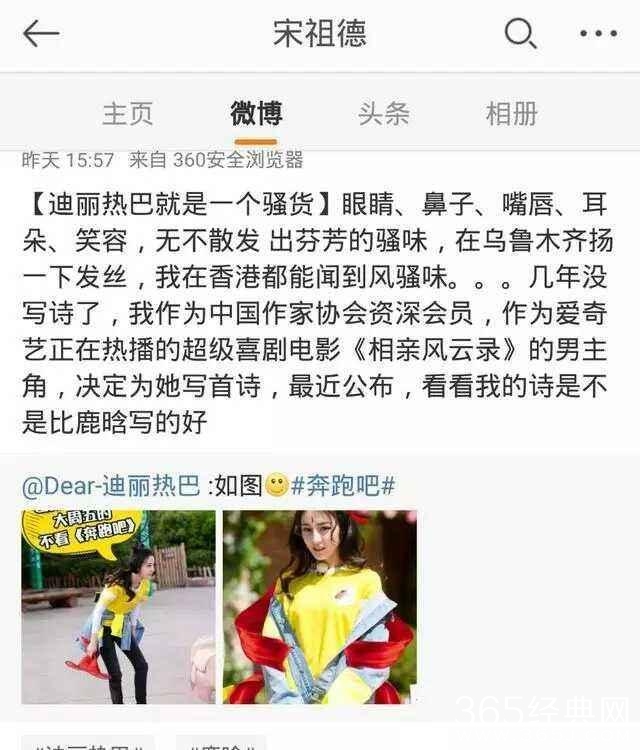View the photo of yellow shirt with red ribbon
This screenshot has height=750, width=640.
tap(319, 607)
